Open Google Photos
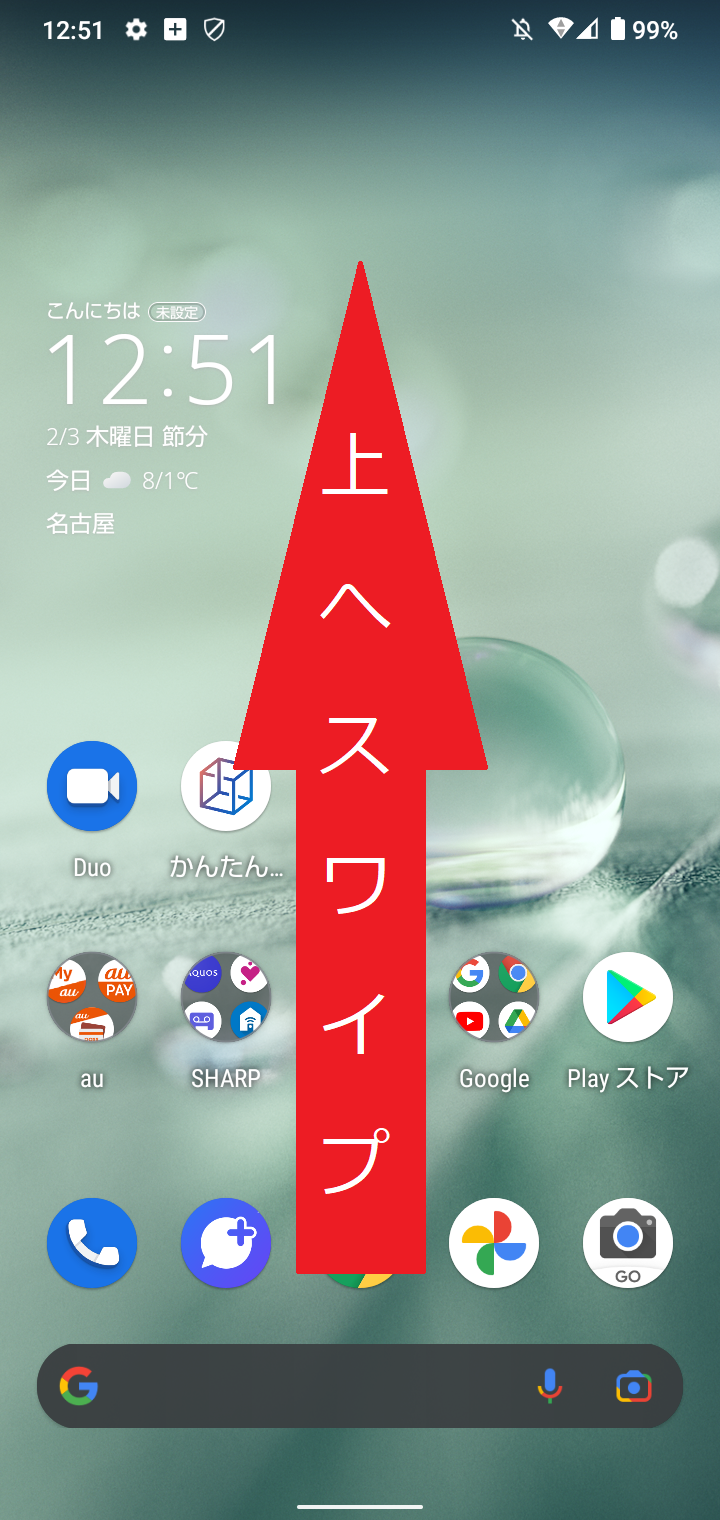The image size is (720, 1520). [x=493, y=1243]
